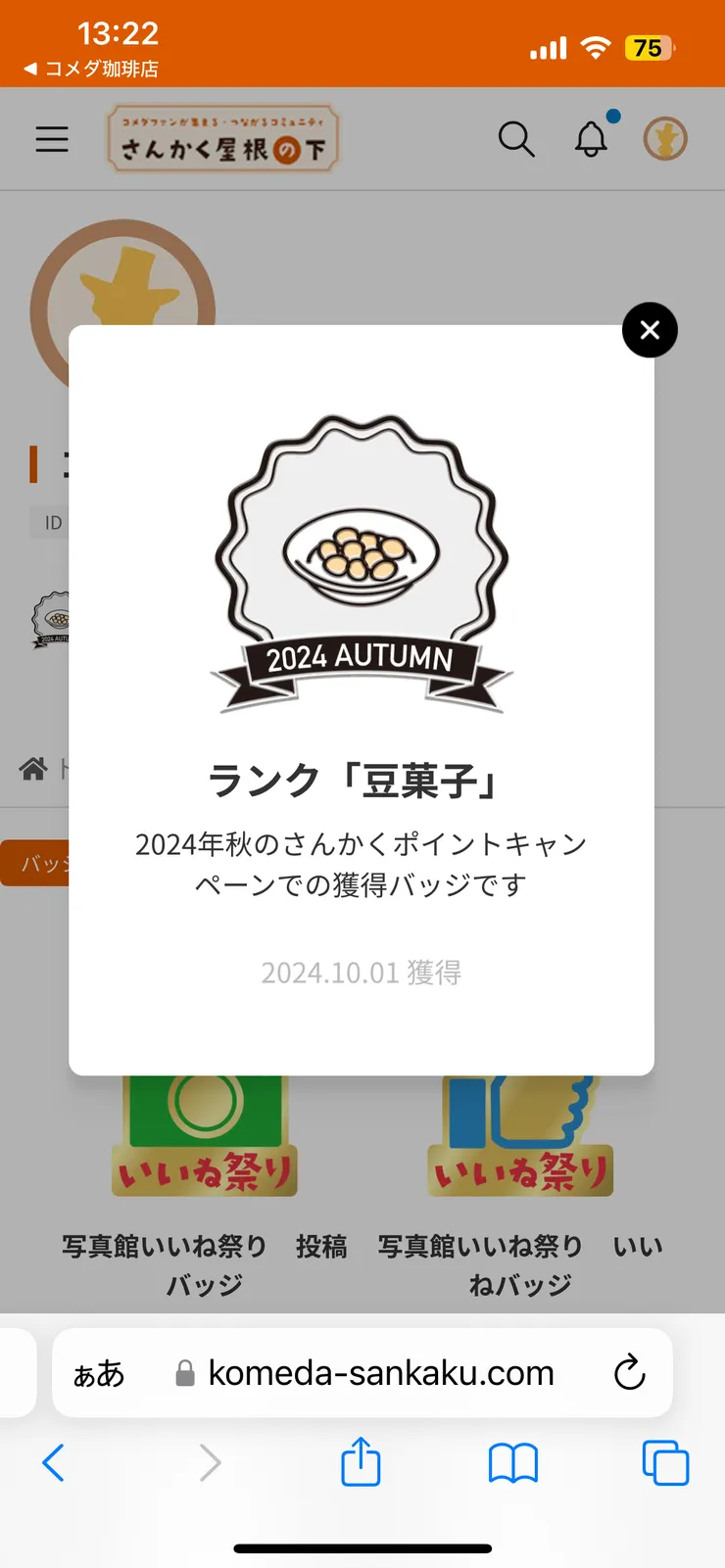Open Safari bookmarks
The image size is (725, 1568).
point(512,1463)
